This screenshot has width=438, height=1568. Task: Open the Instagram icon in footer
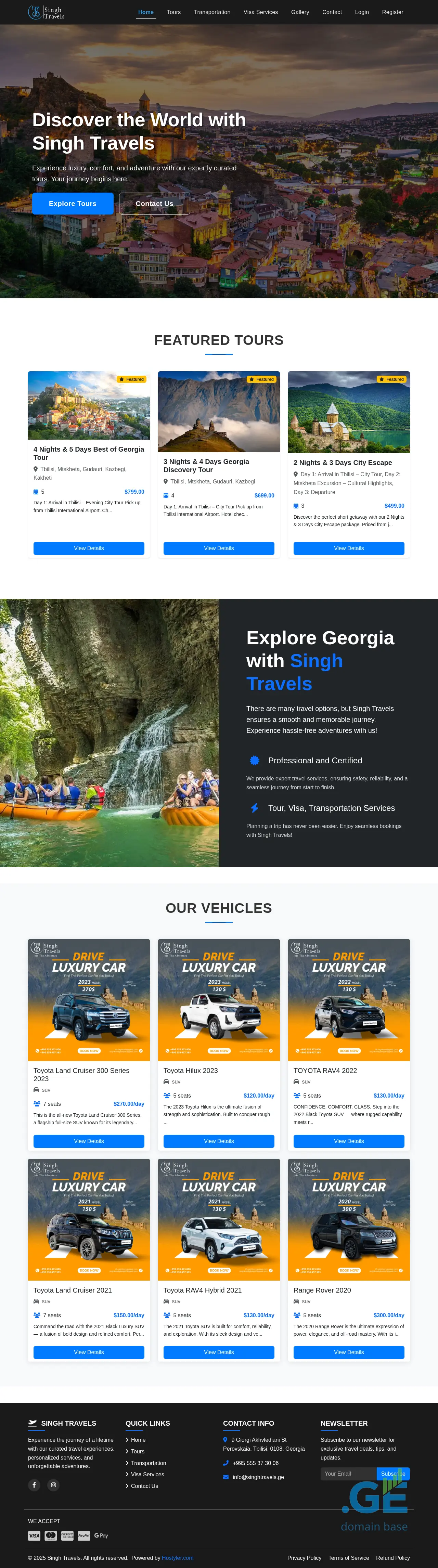pyautogui.click(x=54, y=1485)
